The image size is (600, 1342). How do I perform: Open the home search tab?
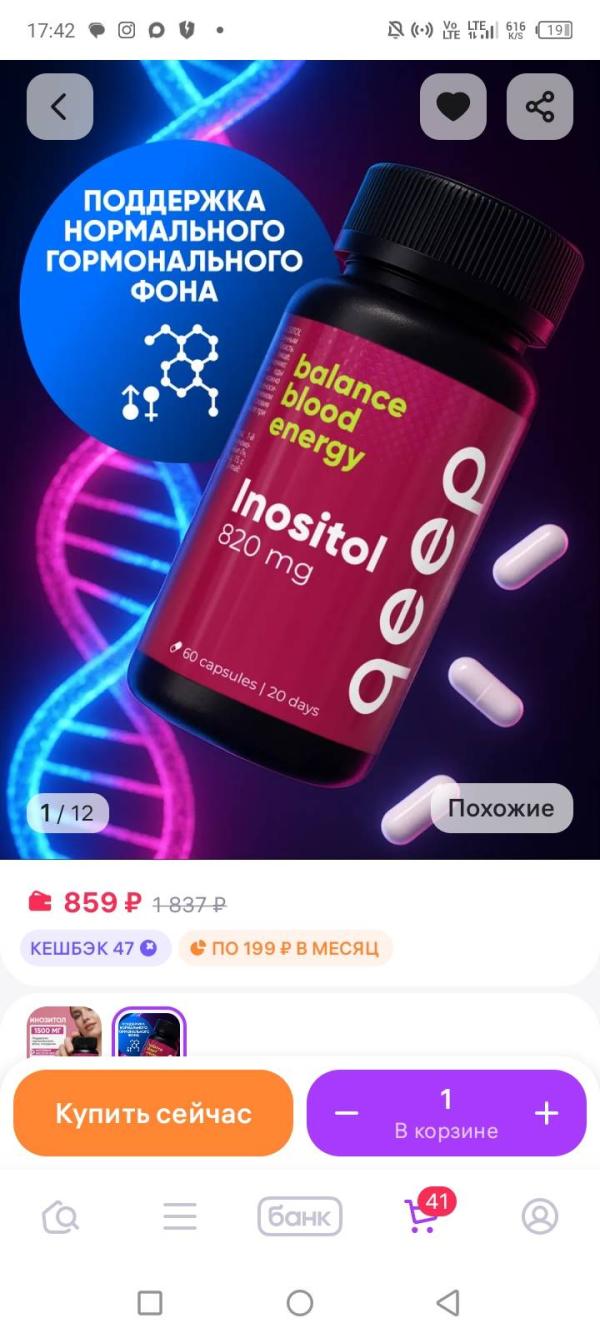[60, 1217]
